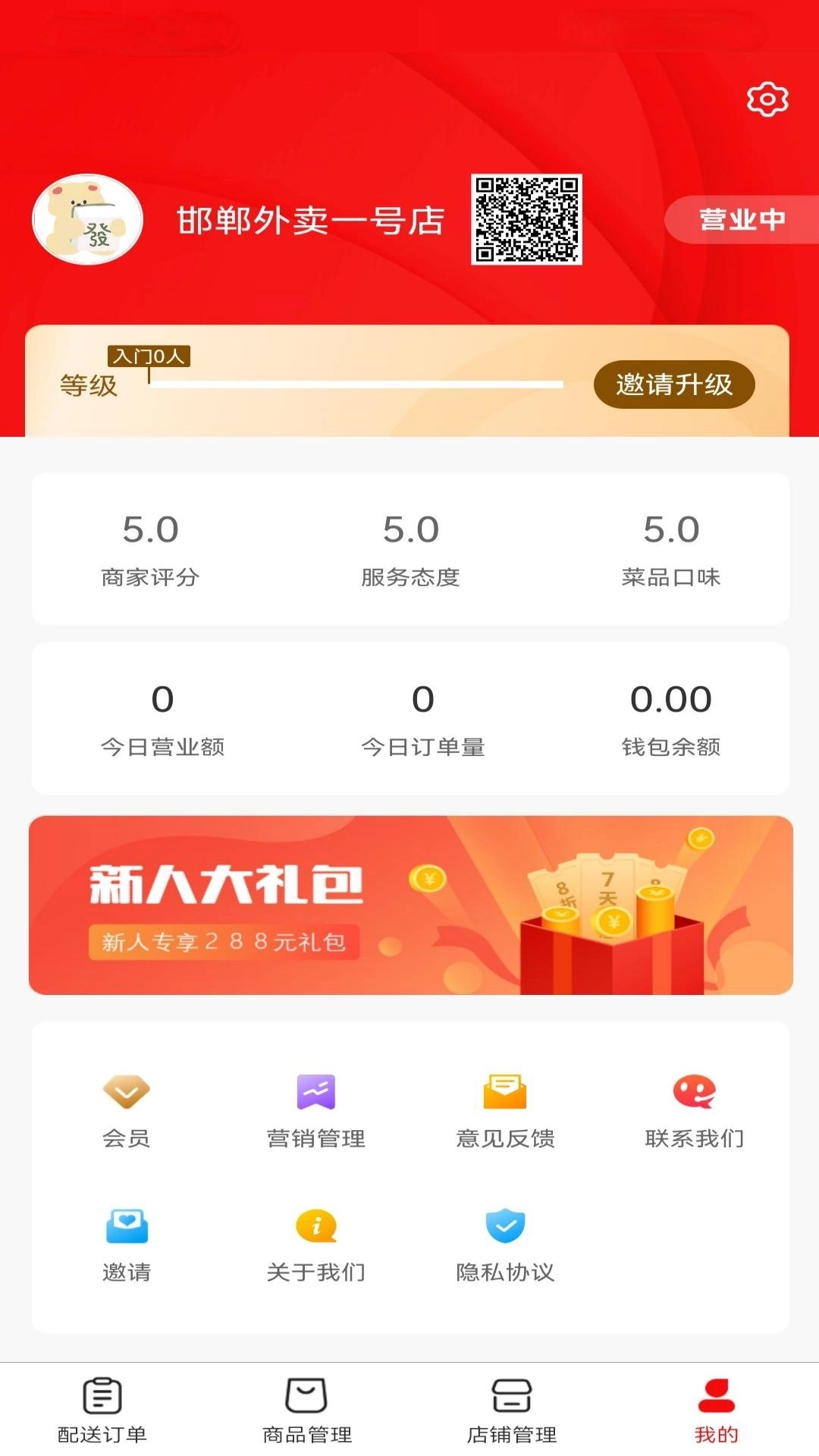Open the 新人大礼包 banner
This screenshot has height=1456, width=819.
410,905
